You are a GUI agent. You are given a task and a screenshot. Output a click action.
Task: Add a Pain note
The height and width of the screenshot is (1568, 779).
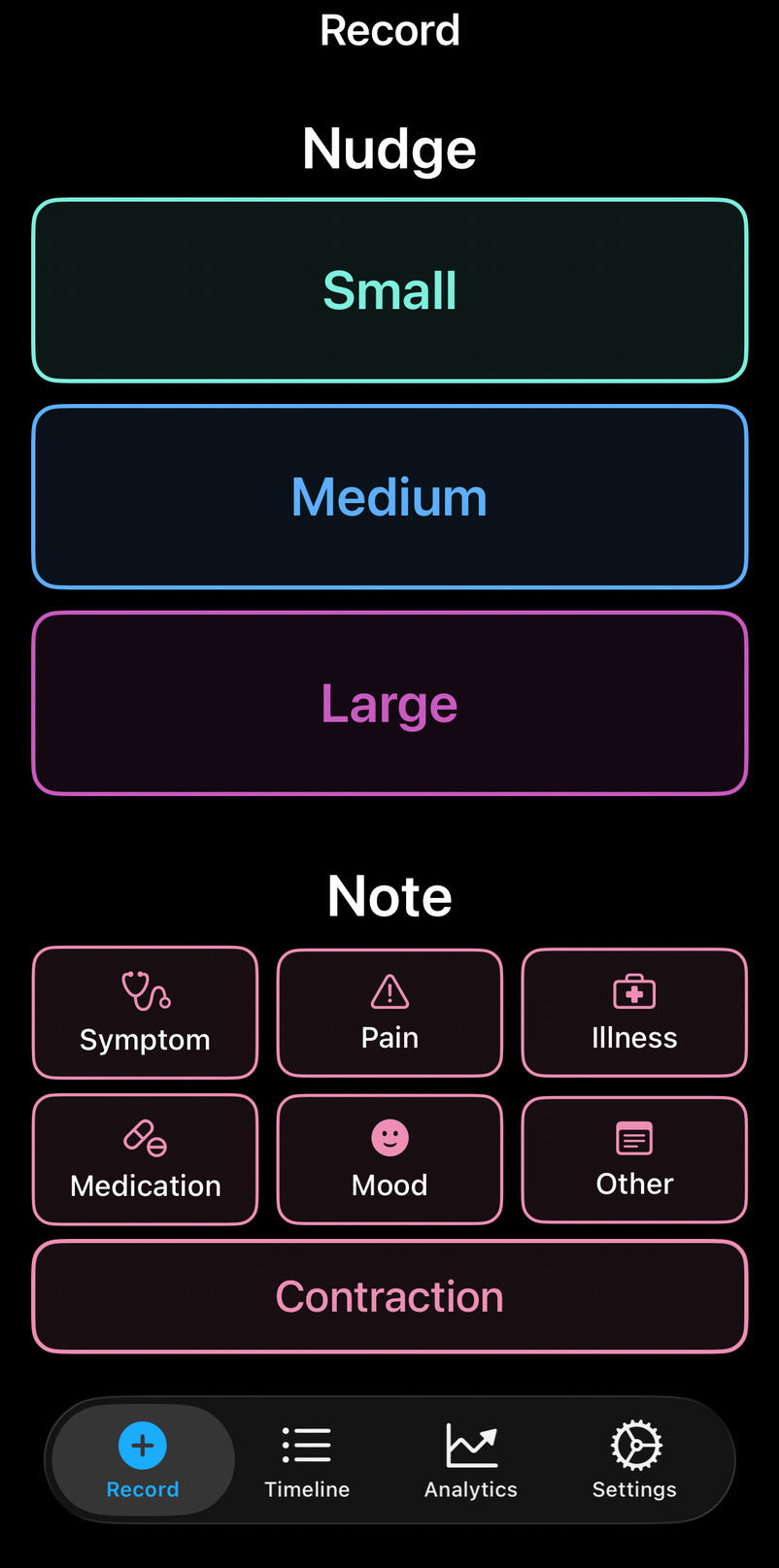coord(389,1013)
